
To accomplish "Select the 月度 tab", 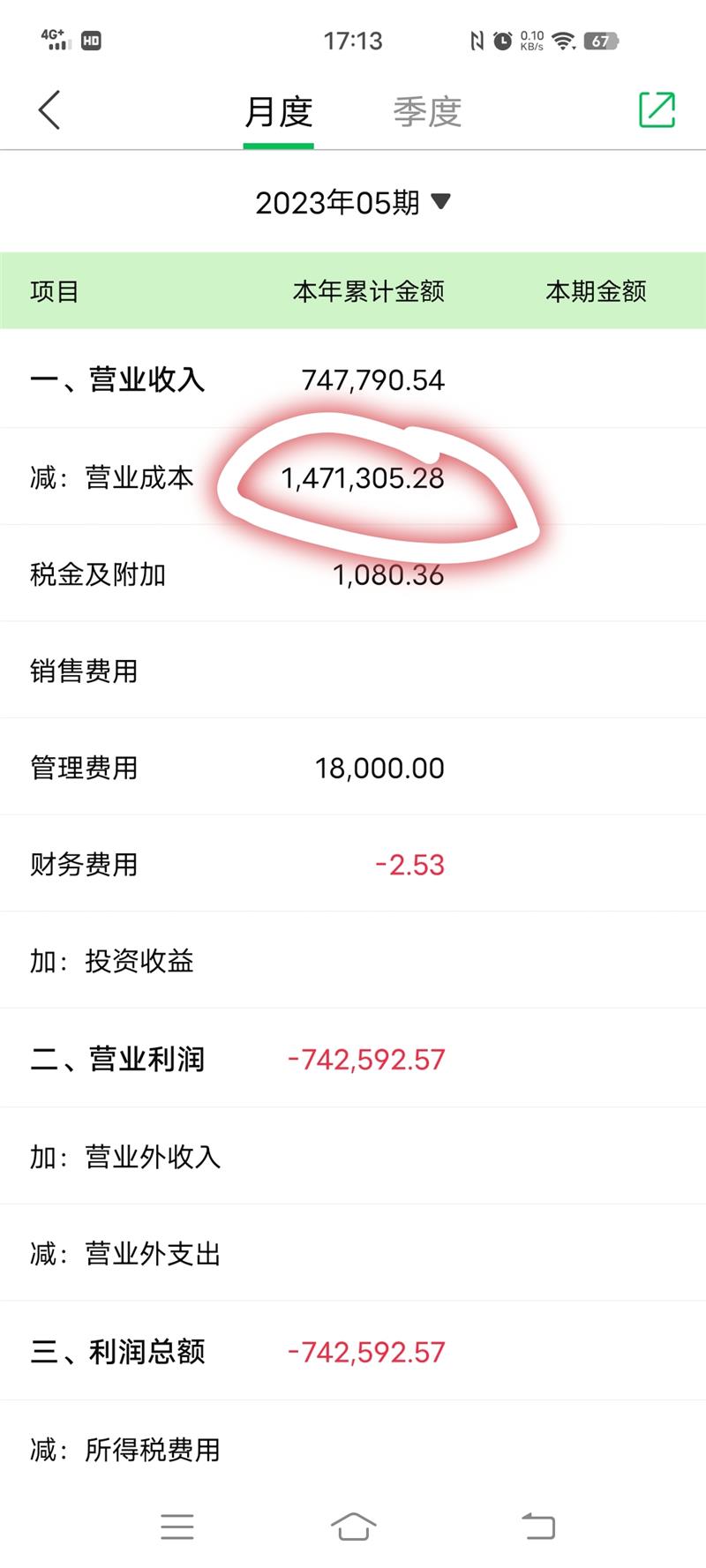I will (x=279, y=112).
